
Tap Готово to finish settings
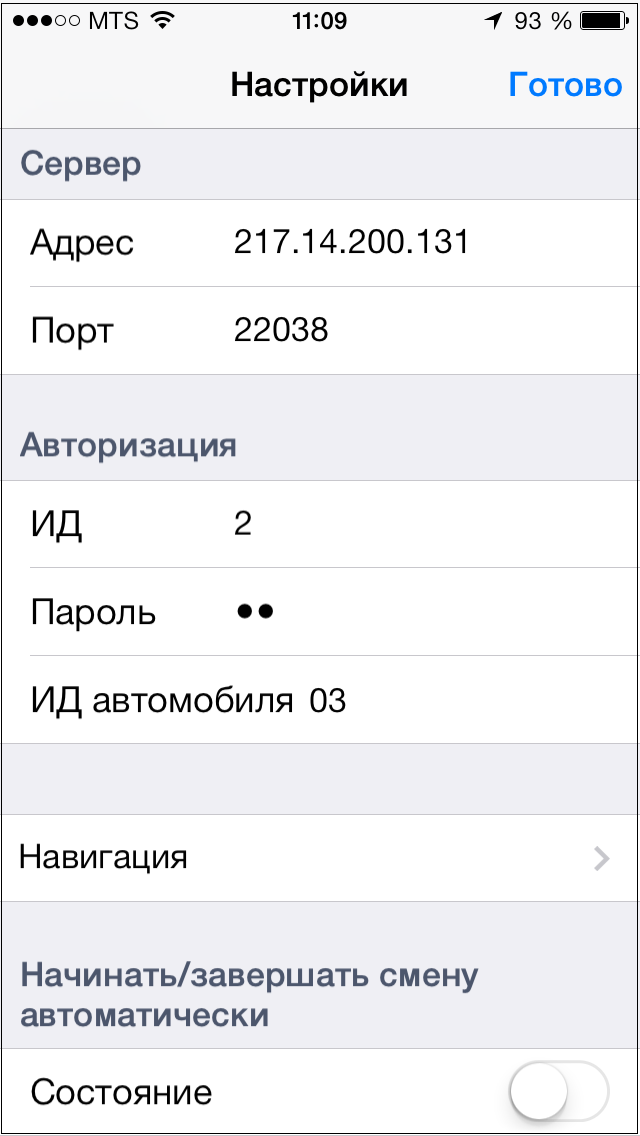point(565,85)
